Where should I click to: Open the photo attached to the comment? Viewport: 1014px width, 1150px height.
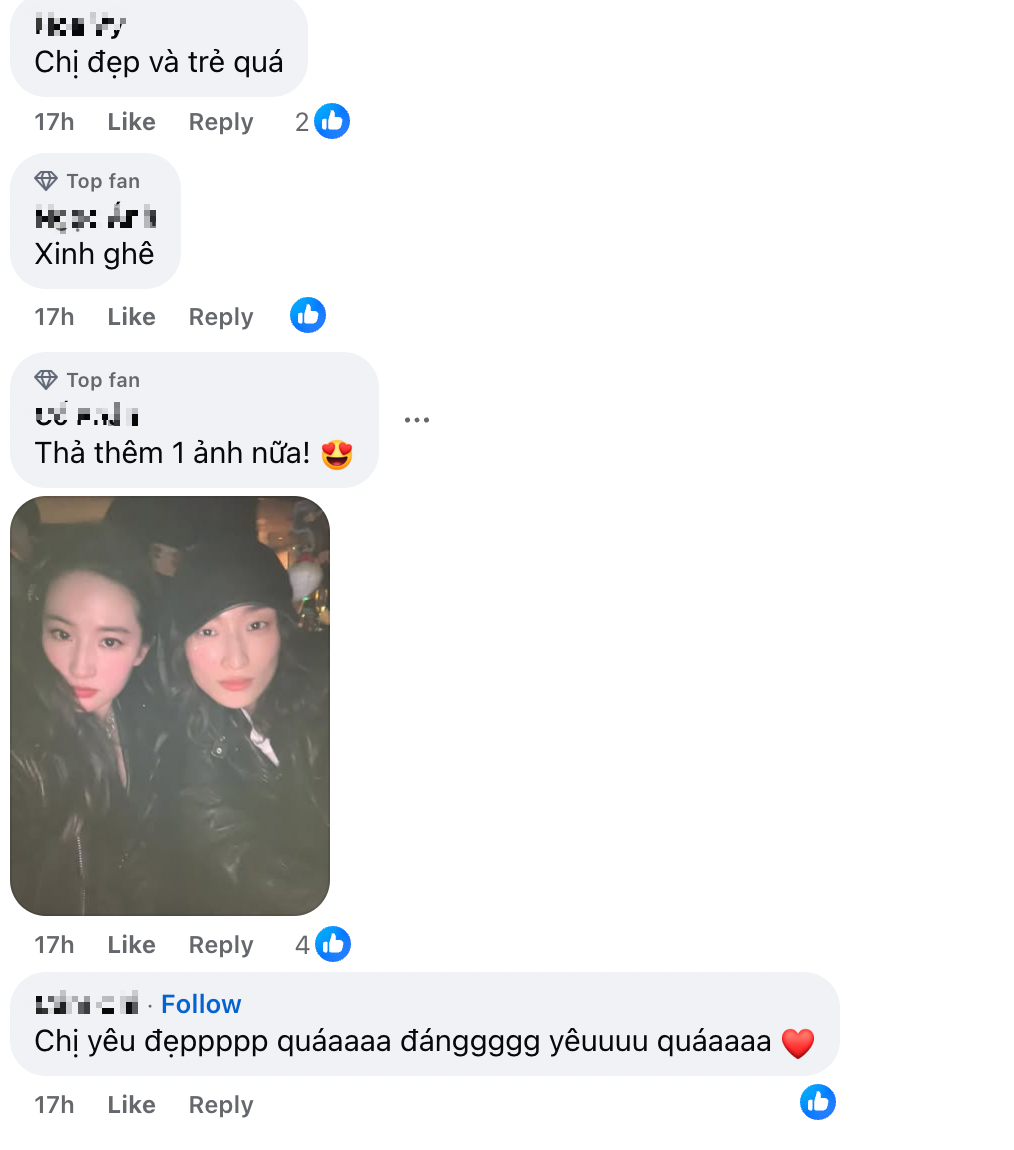click(170, 705)
